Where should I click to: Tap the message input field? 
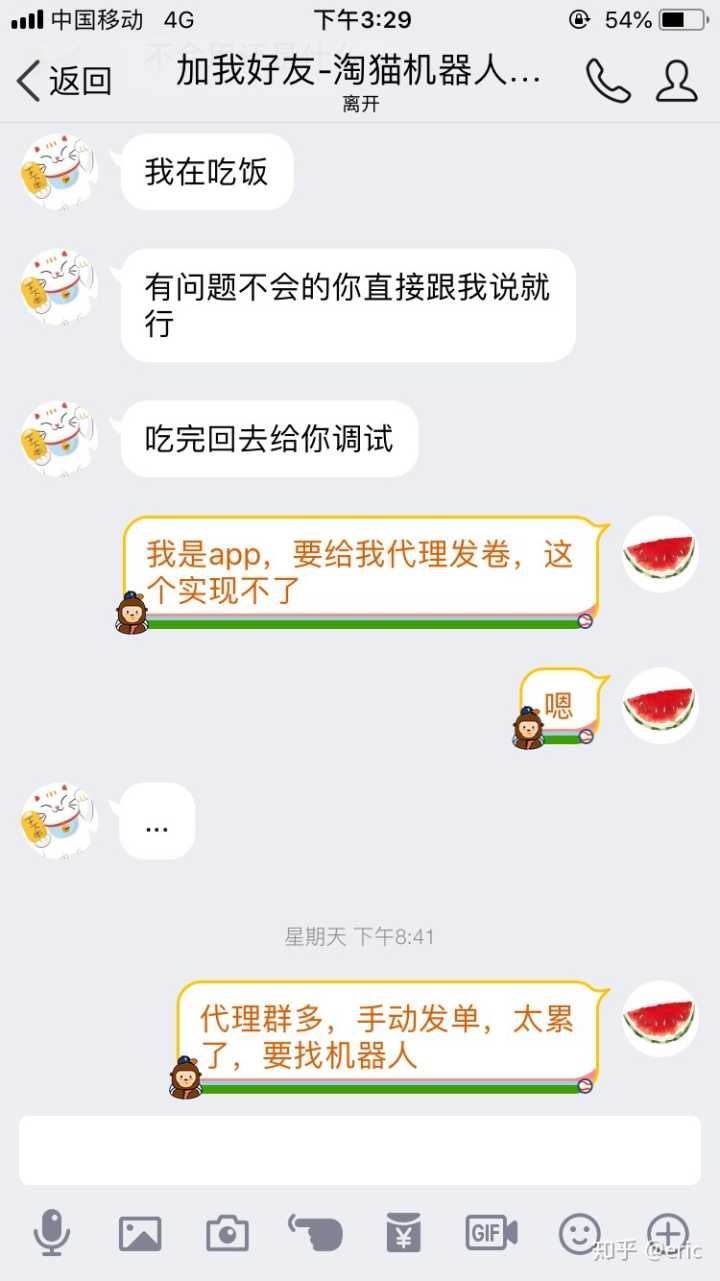360,1150
